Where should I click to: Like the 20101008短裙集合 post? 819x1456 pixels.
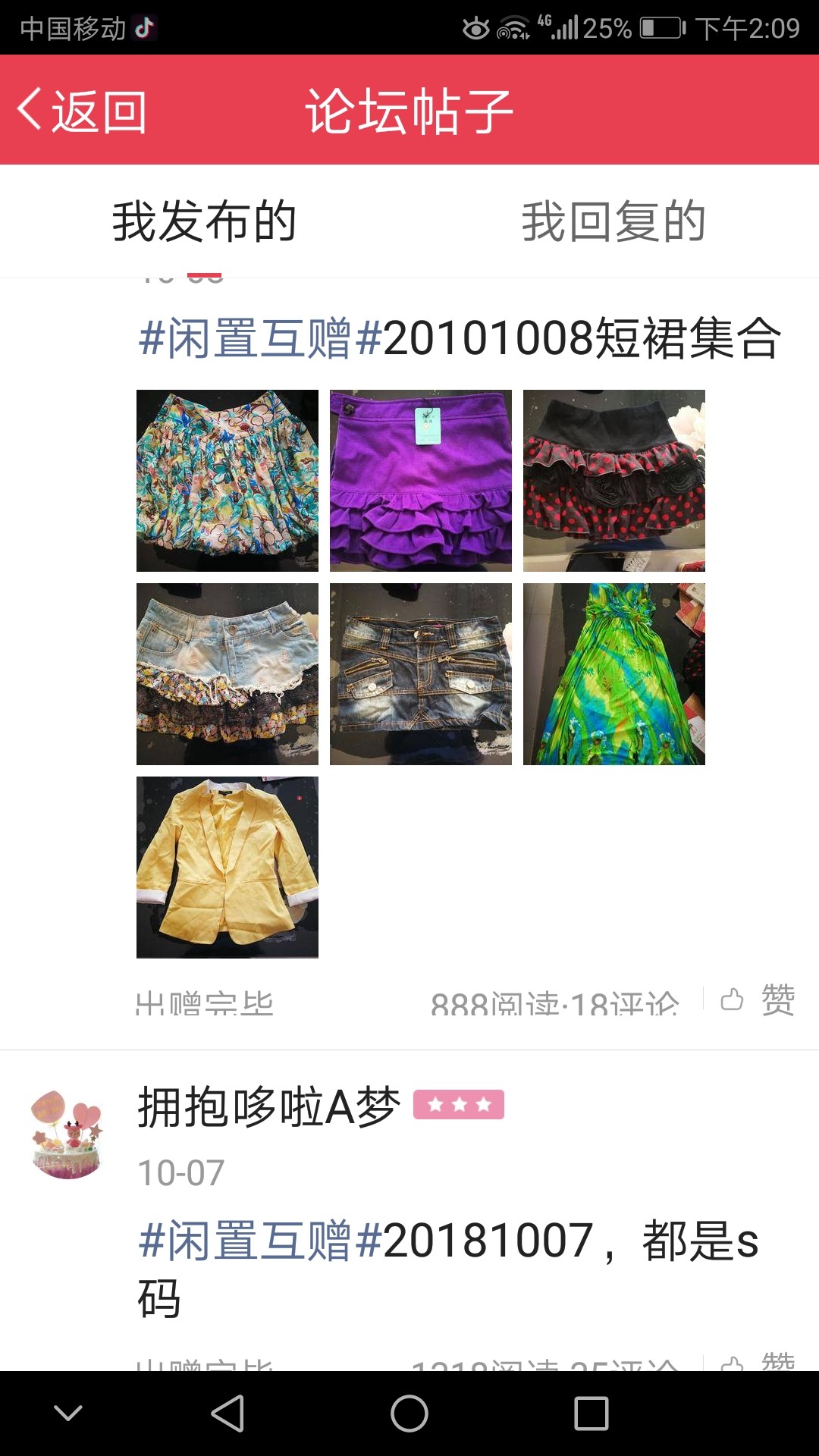tap(758, 999)
